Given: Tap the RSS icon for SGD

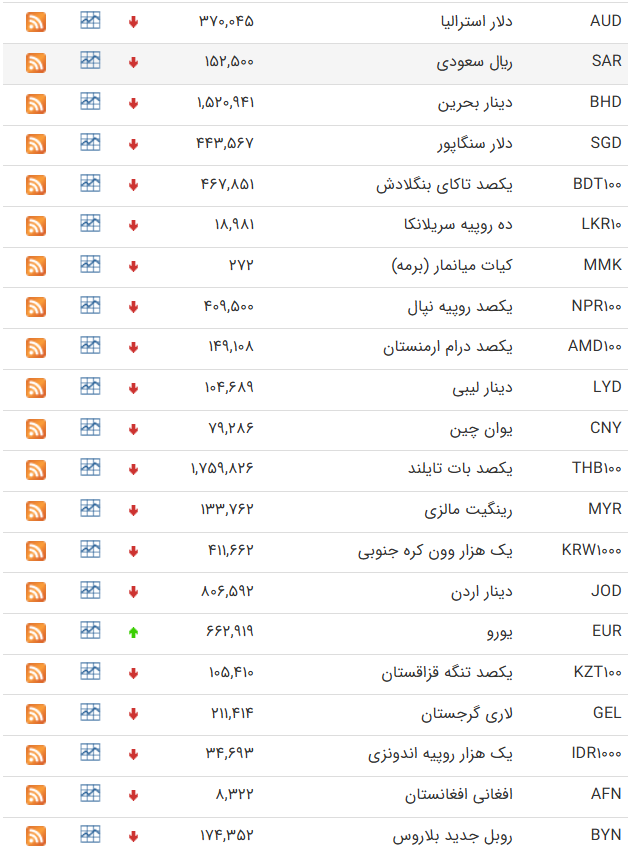Looking at the screenshot, I should point(36,144).
